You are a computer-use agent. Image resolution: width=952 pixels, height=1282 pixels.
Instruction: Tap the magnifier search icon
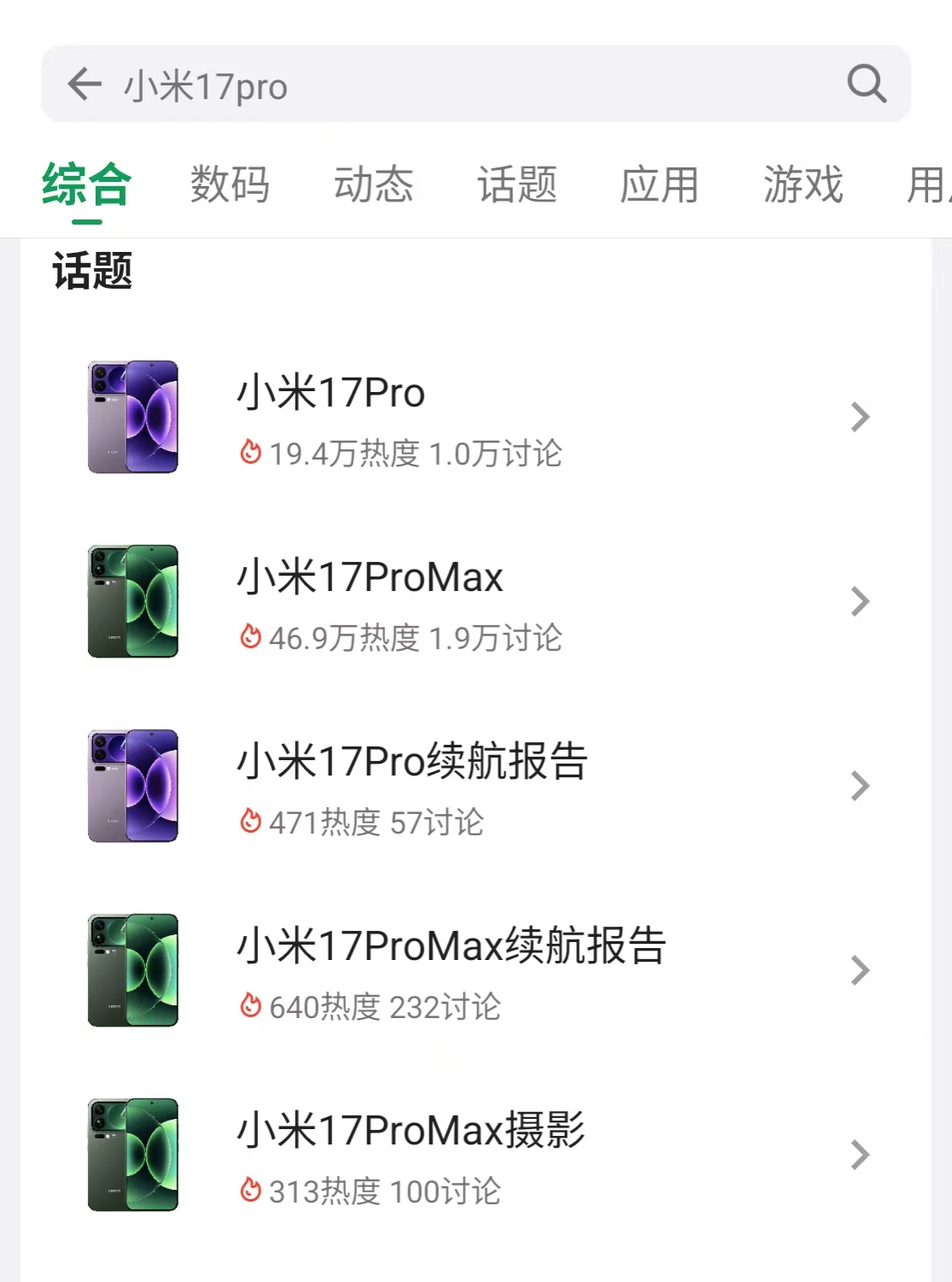(x=866, y=85)
